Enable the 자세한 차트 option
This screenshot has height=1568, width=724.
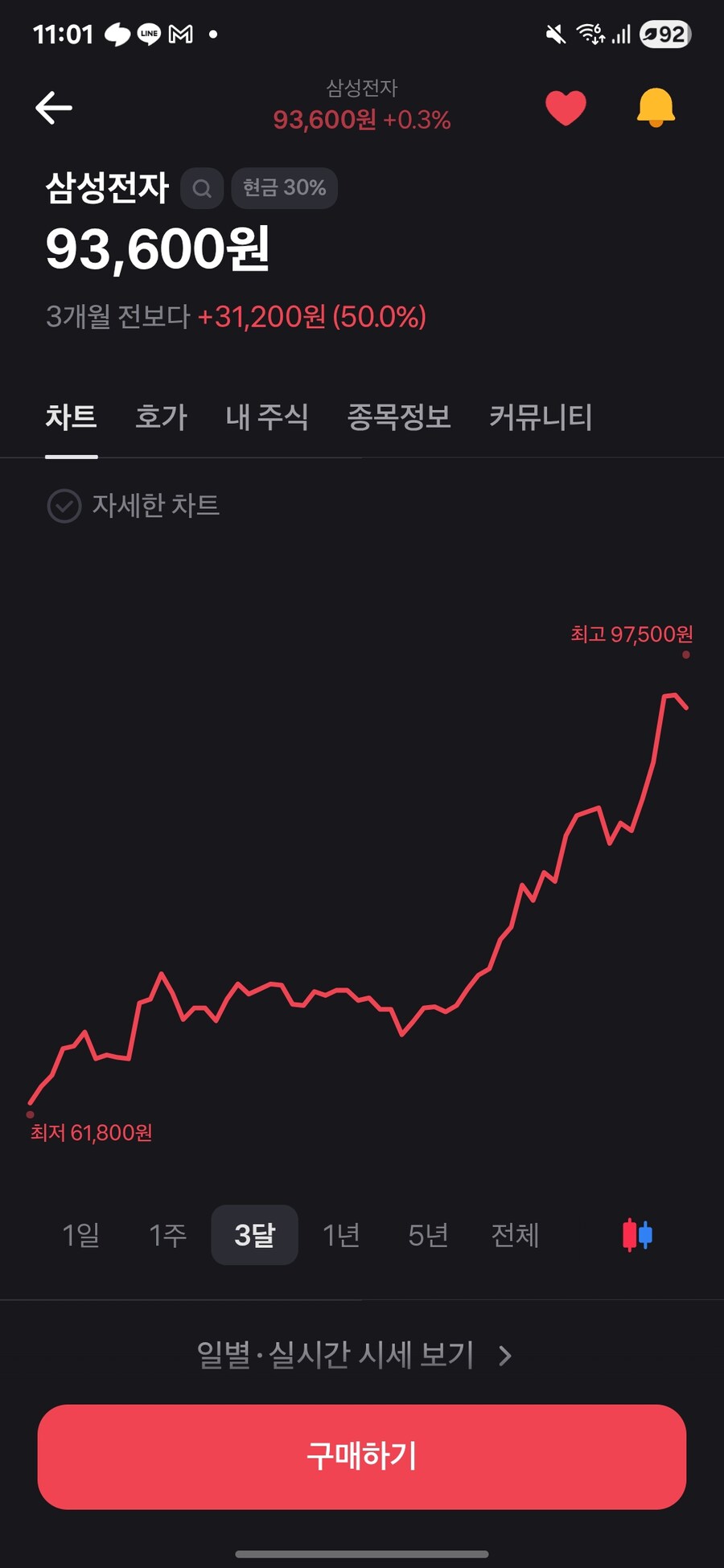(x=134, y=506)
